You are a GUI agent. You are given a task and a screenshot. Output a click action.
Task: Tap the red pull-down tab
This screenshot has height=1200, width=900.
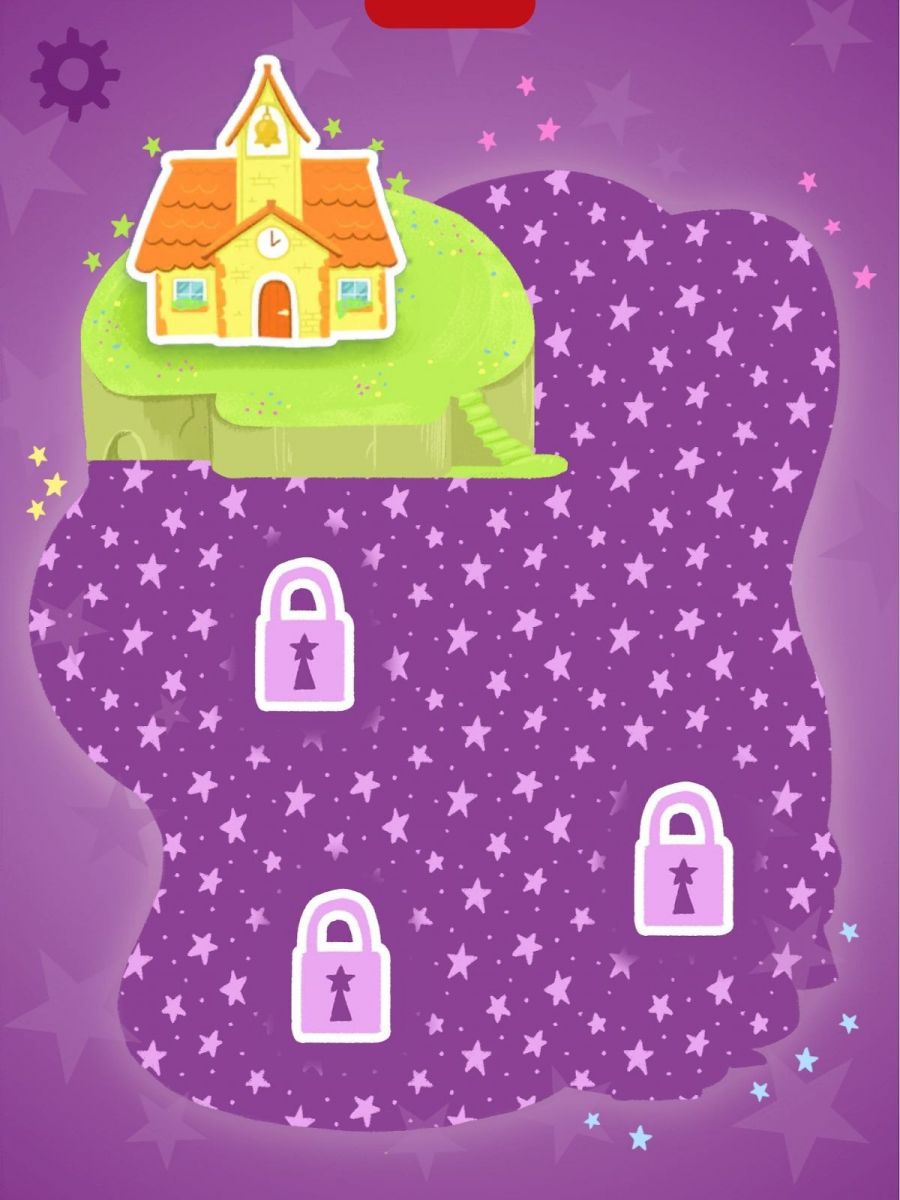point(450,12)
